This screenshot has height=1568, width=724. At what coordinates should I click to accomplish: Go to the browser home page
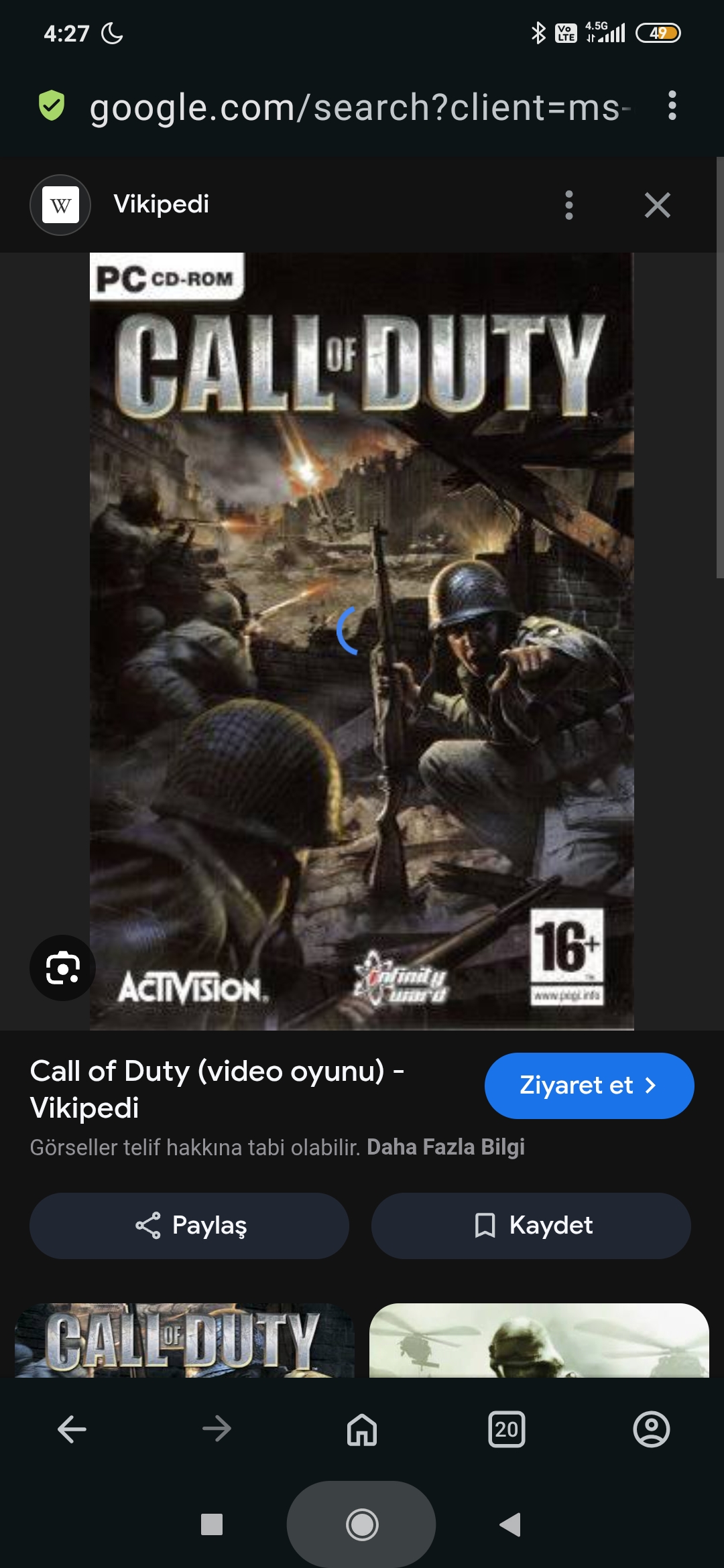point(362,1429)
